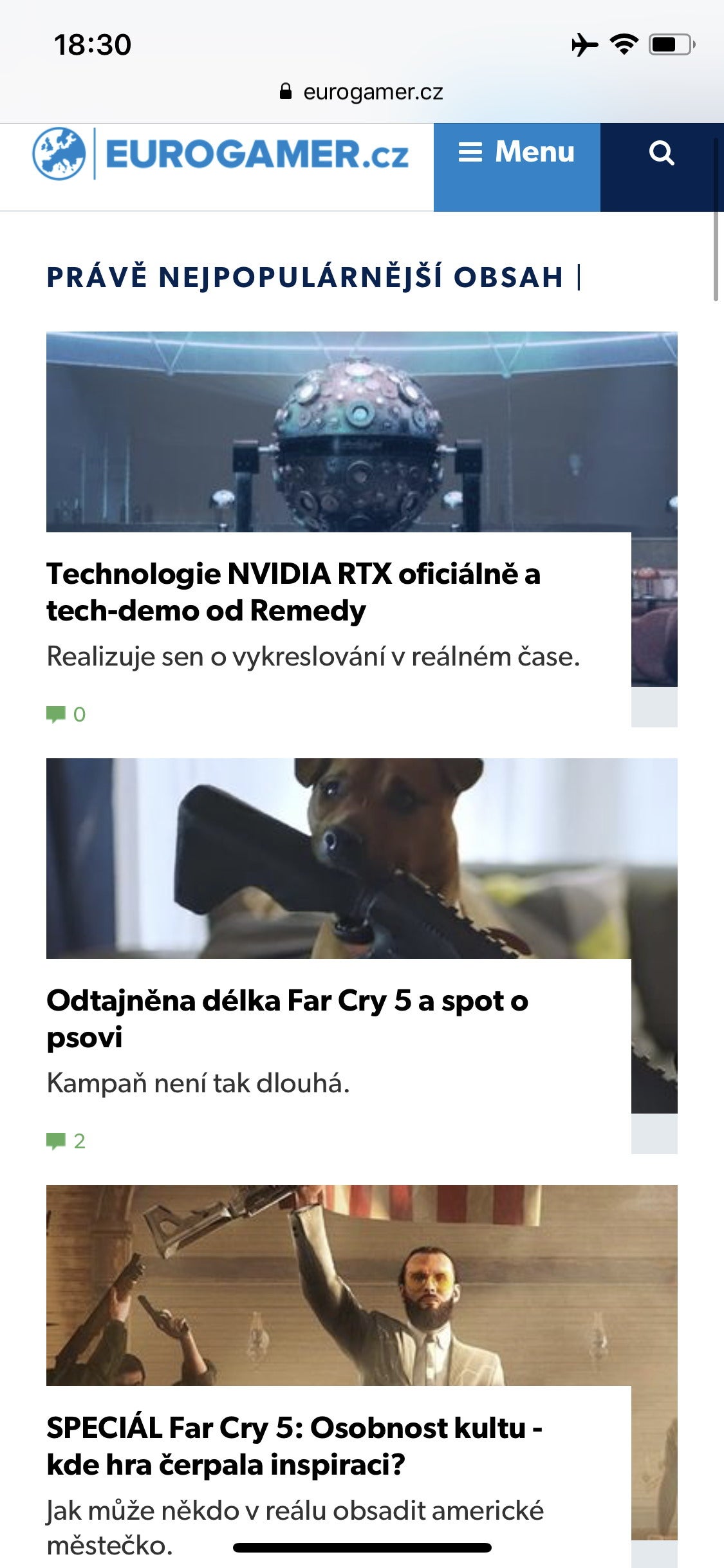The image size is (724, 1568).
Task: Read "Technologie NVIDIA RTX oficiálně" headline
Action: (293, 592)
